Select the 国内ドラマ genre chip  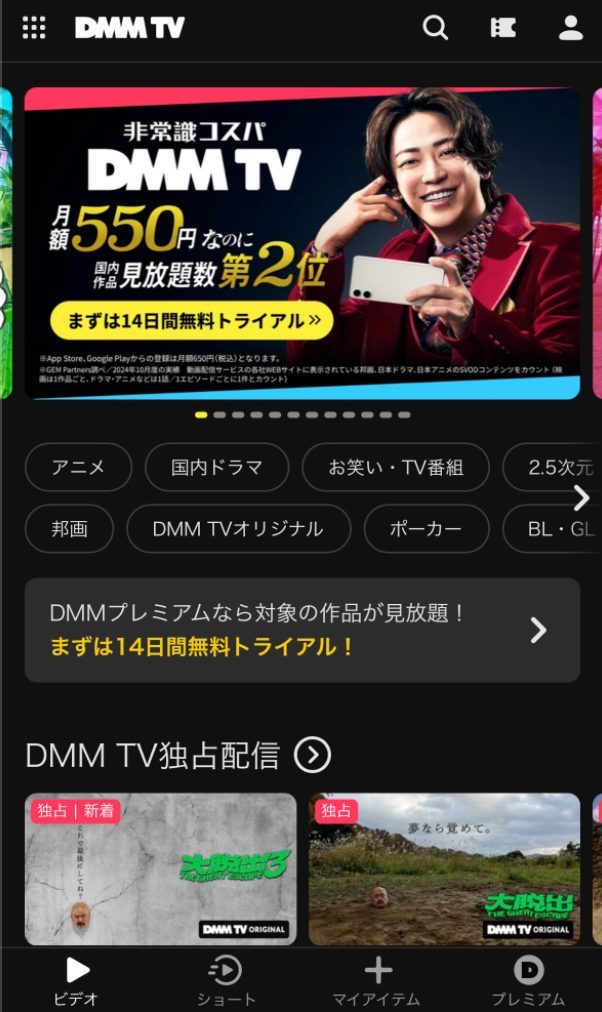click(x=216, y=467)
